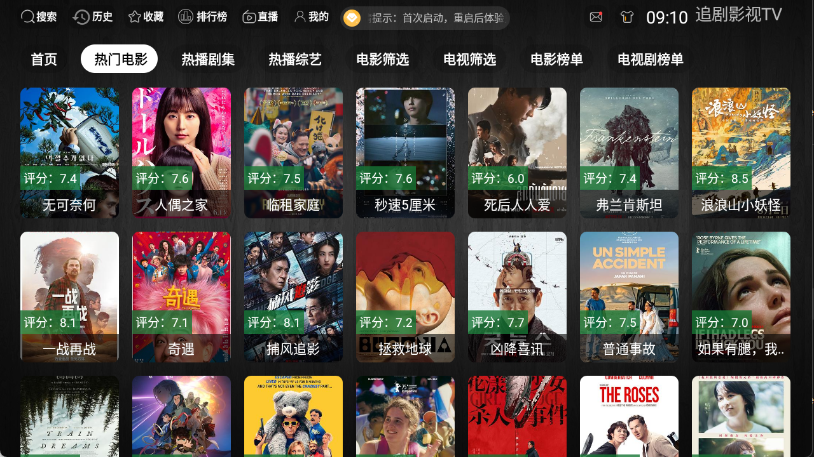Viewport: 814px width, 457px height.
Task: Choose the movie 浪浪山小妖怪
Action: (741, 152)
